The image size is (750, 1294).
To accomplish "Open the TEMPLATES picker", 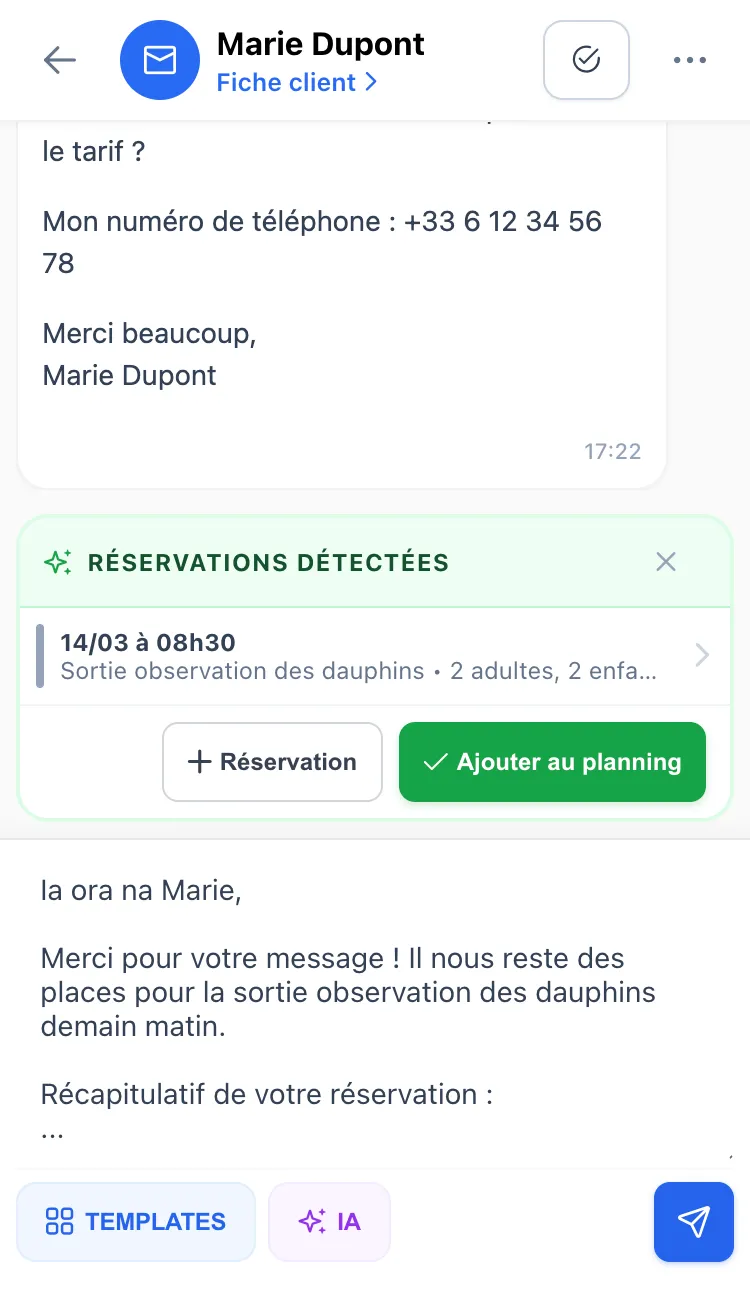I will click(136, 1221).
